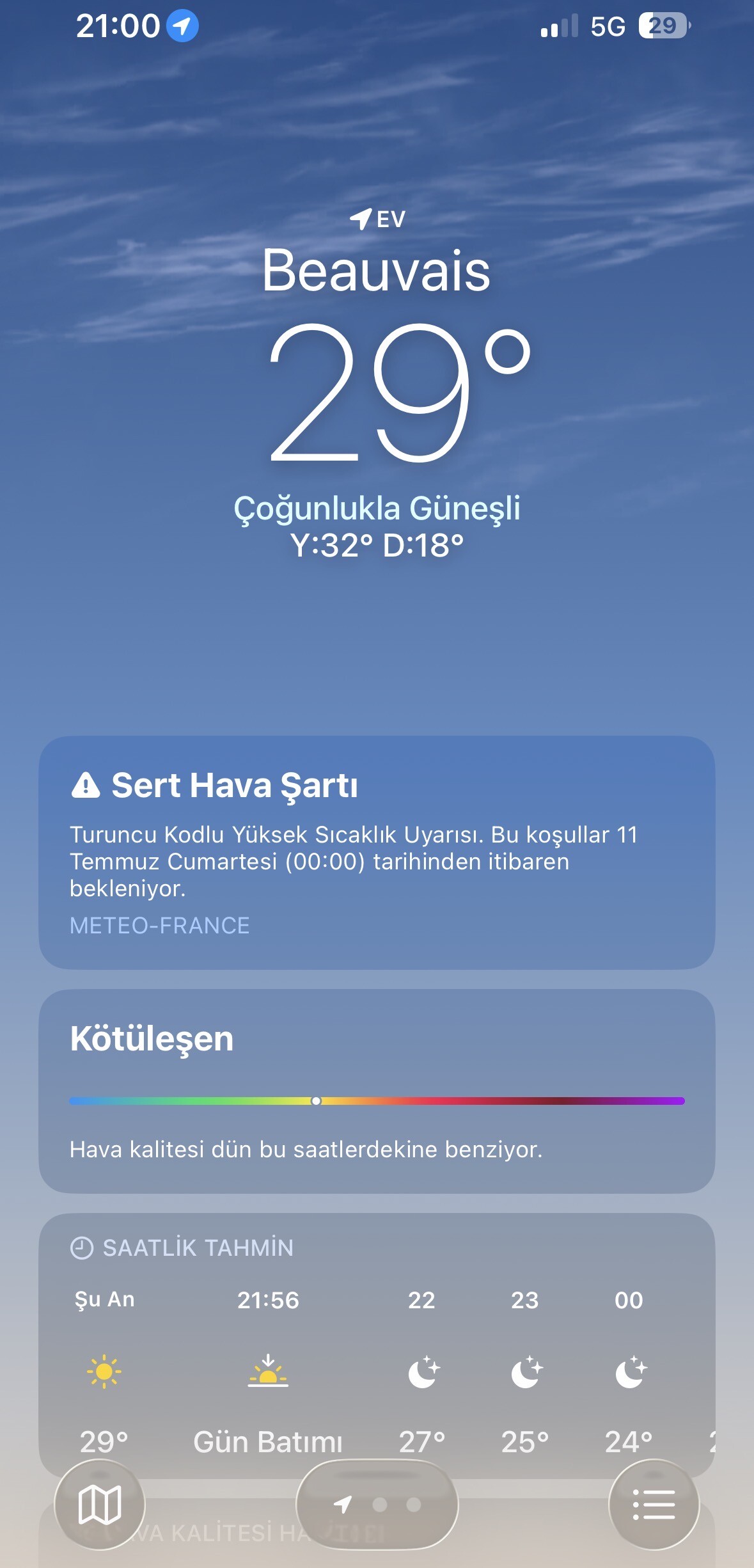Viewport: 754px width, 1568px height.
Task: Tap the location page indicator
Action: (x=377, y=1504)
